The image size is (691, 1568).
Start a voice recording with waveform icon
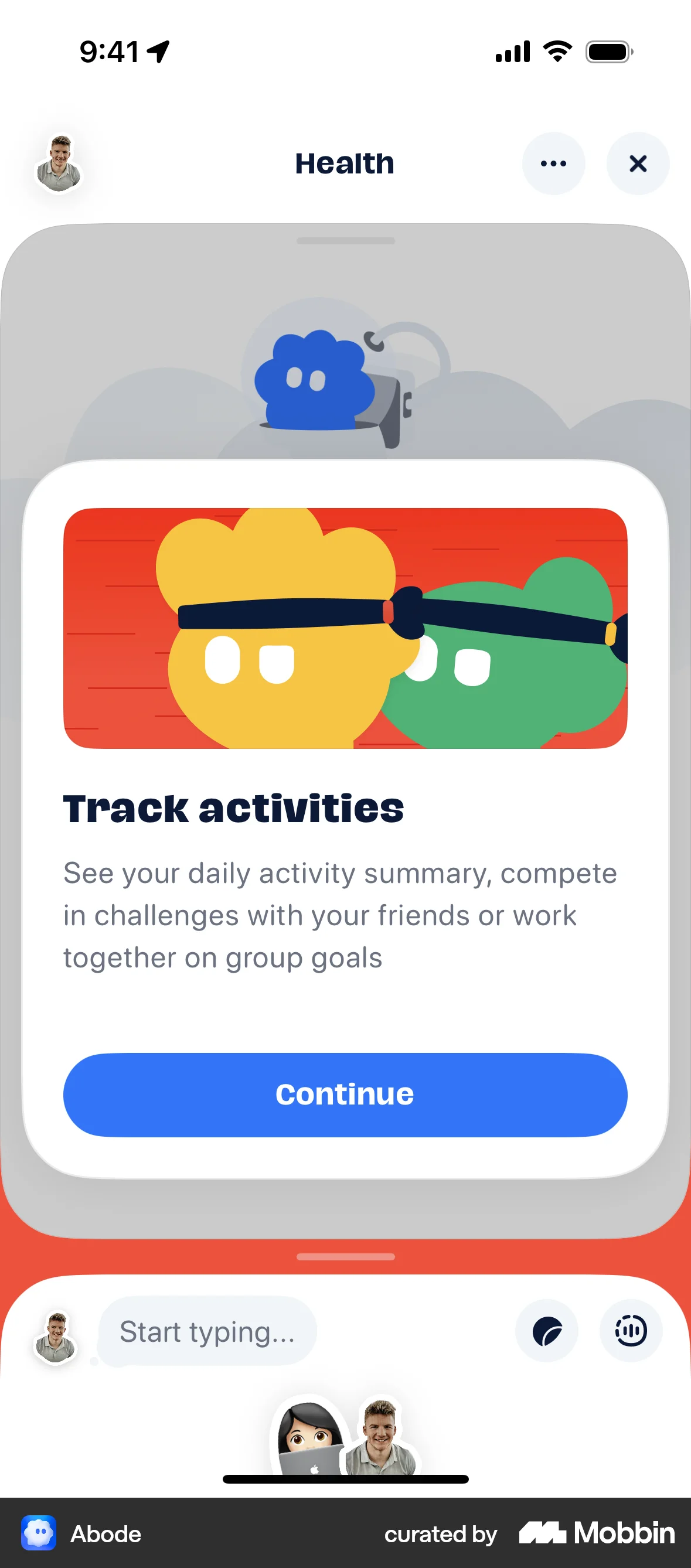point(630,1330)
